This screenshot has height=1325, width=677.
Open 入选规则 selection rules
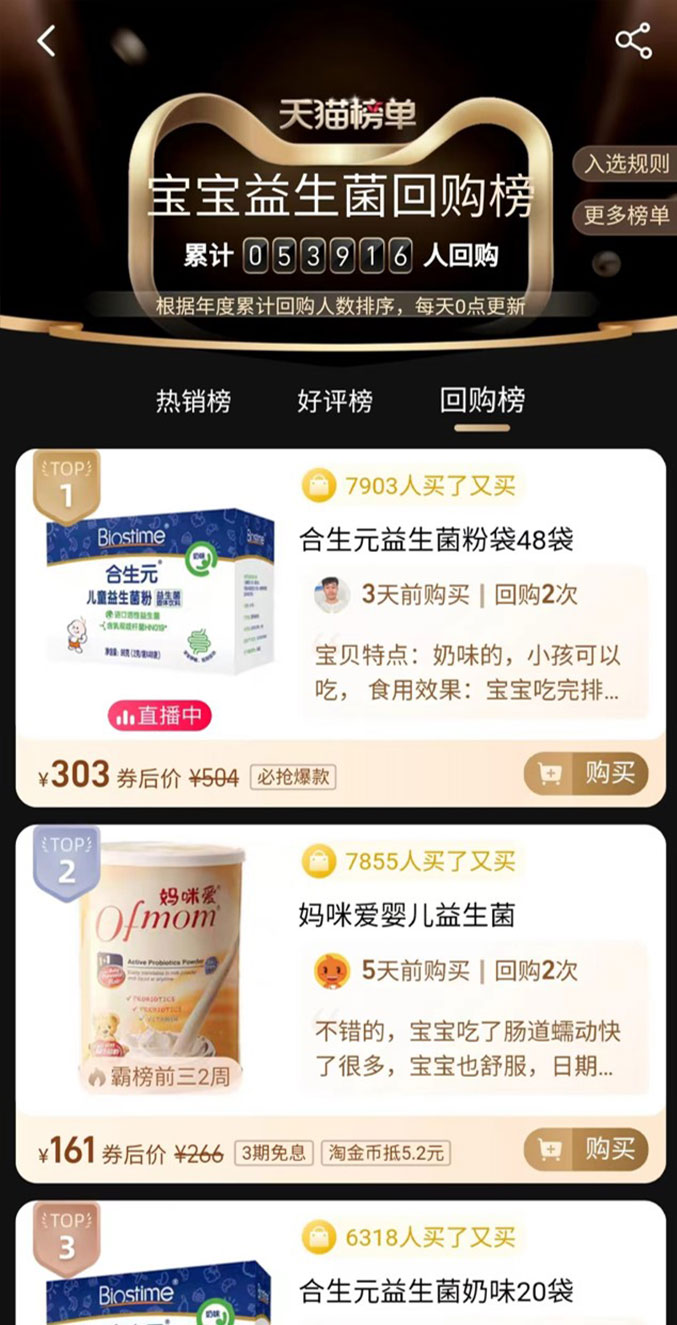[626, 164]
